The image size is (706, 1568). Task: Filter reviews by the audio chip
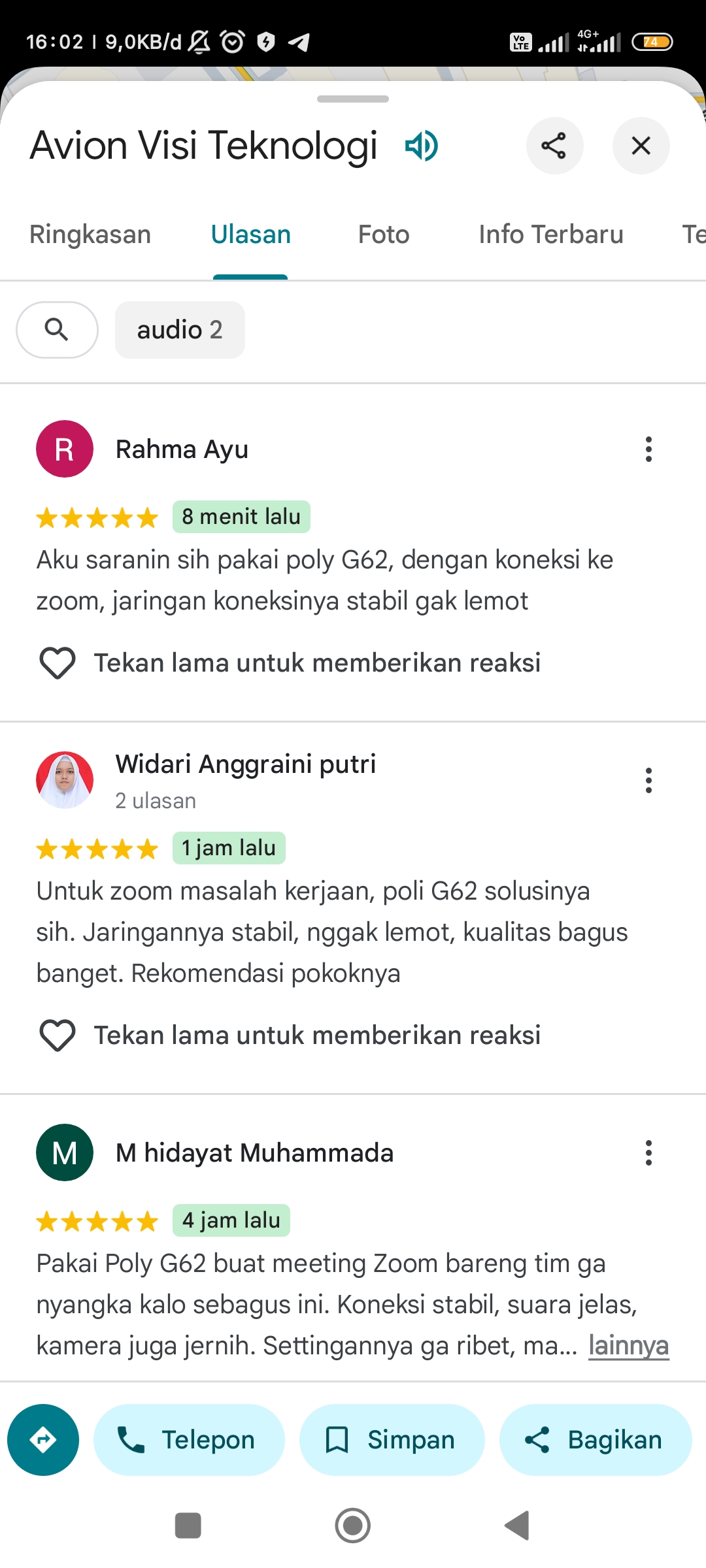pos(180,330)
